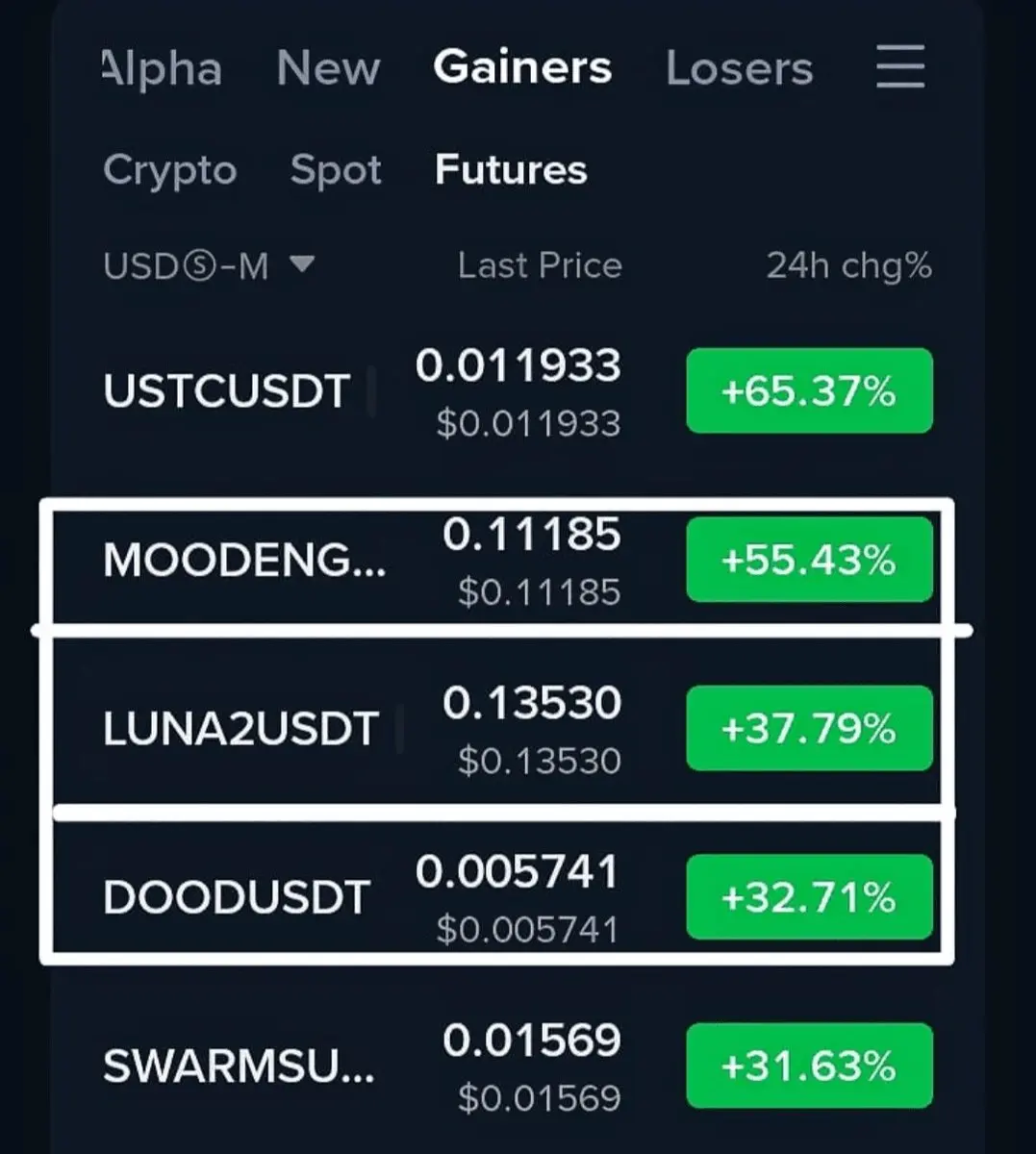Sort by 24h chg% column

(x=848, y=265)
